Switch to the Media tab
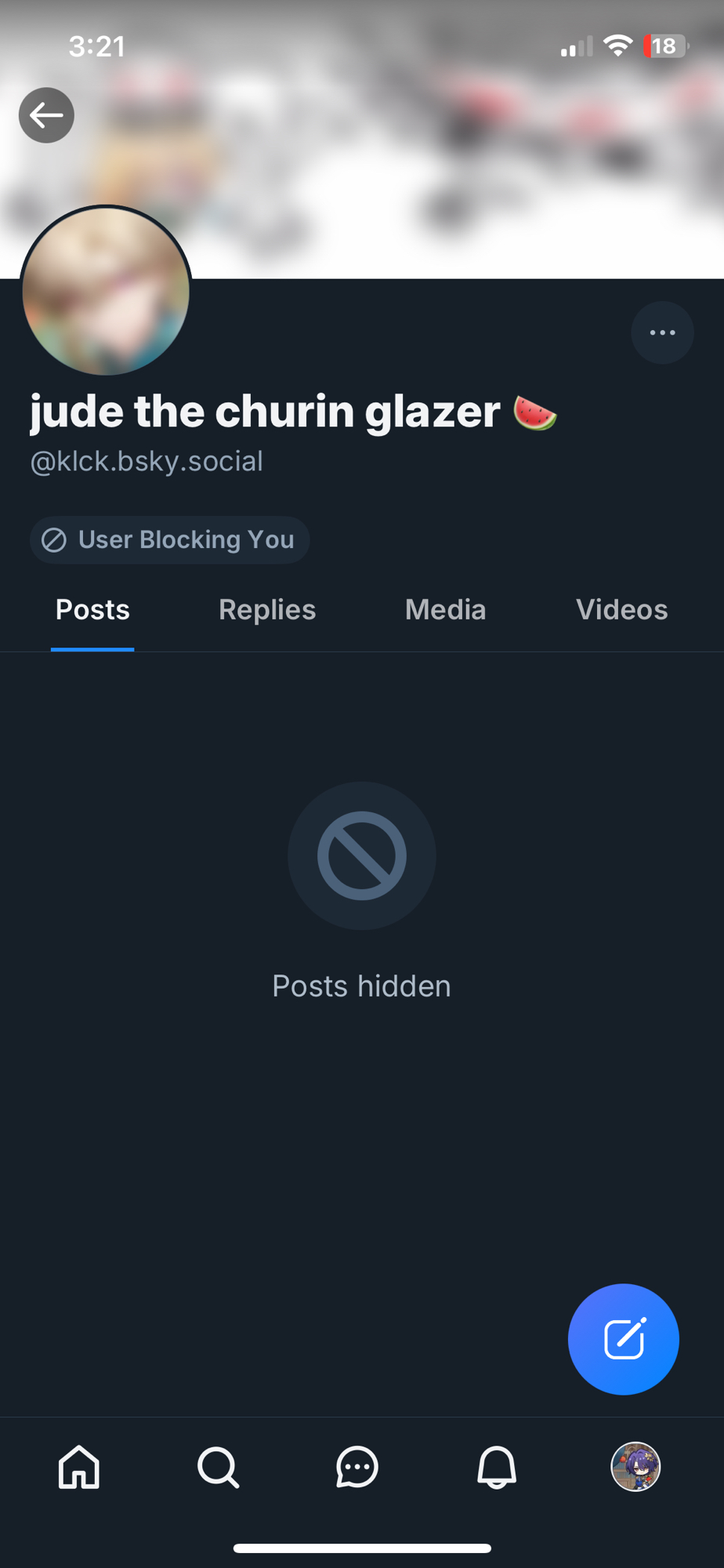Image resolution: width=724 pixels, height=1568 pixels. [x=445, y=610]
